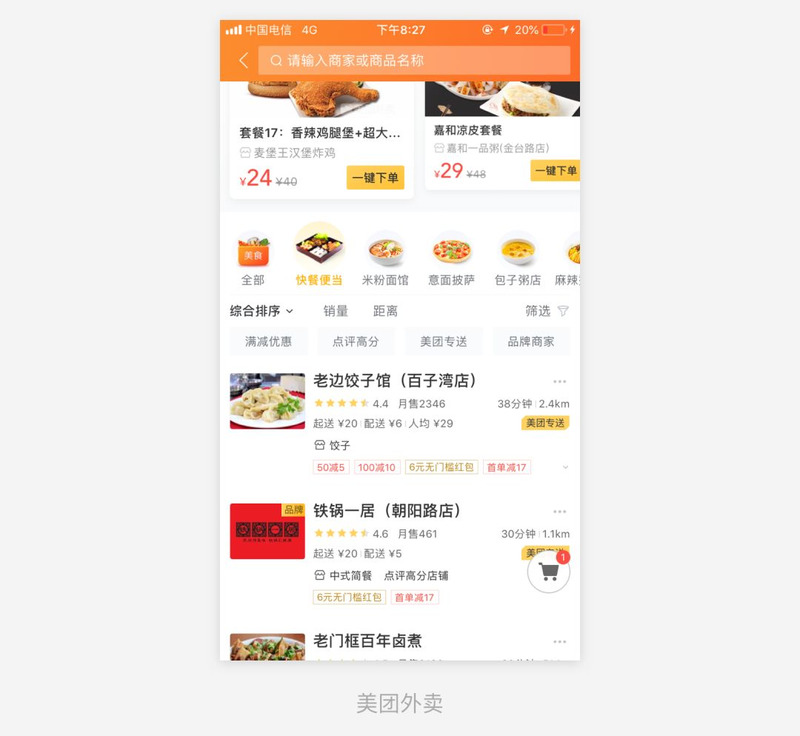This screenshot has height=736, width=800.
Task: Sort restaurants by 销量
Action: pyautogui.click(x=336, y=311)
